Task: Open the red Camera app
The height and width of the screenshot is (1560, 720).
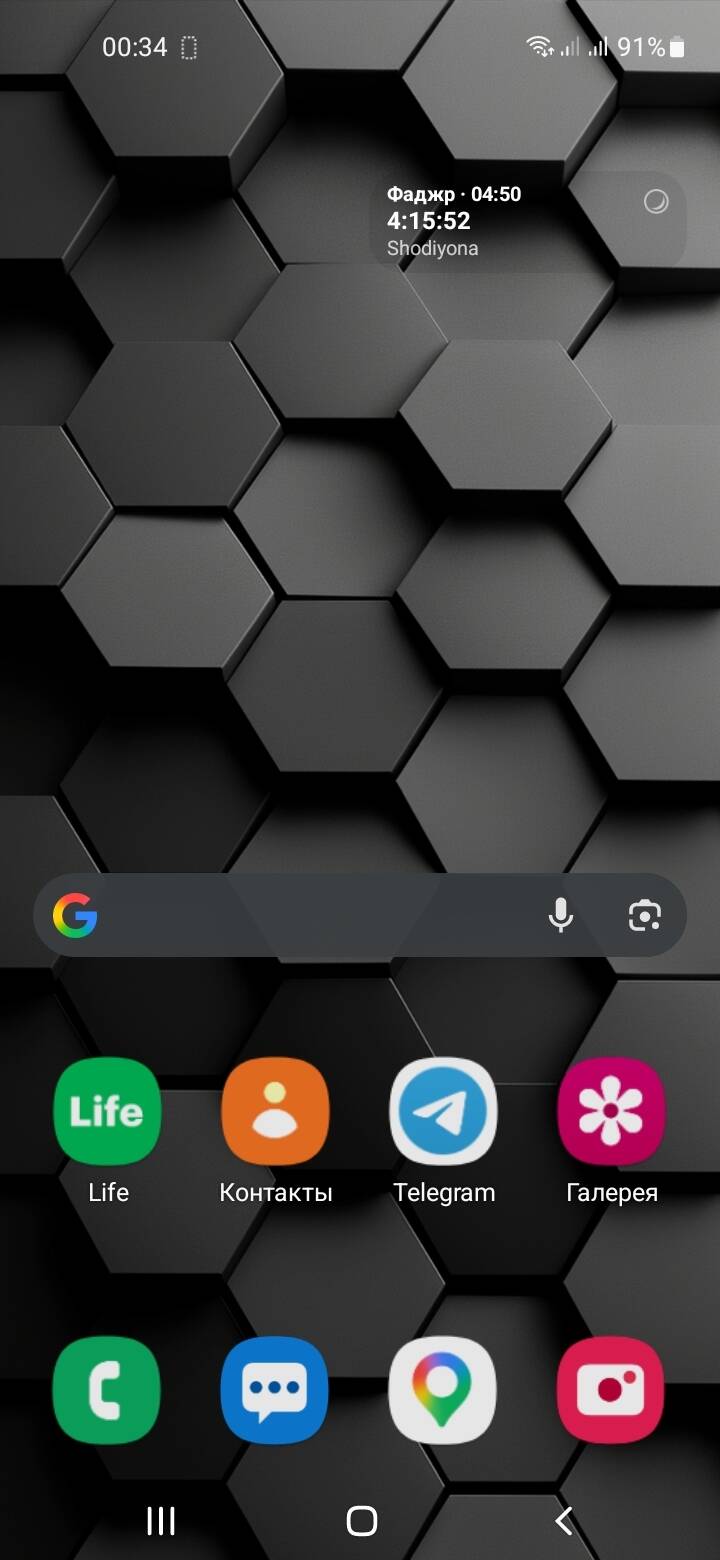Action: (611, 1390)
